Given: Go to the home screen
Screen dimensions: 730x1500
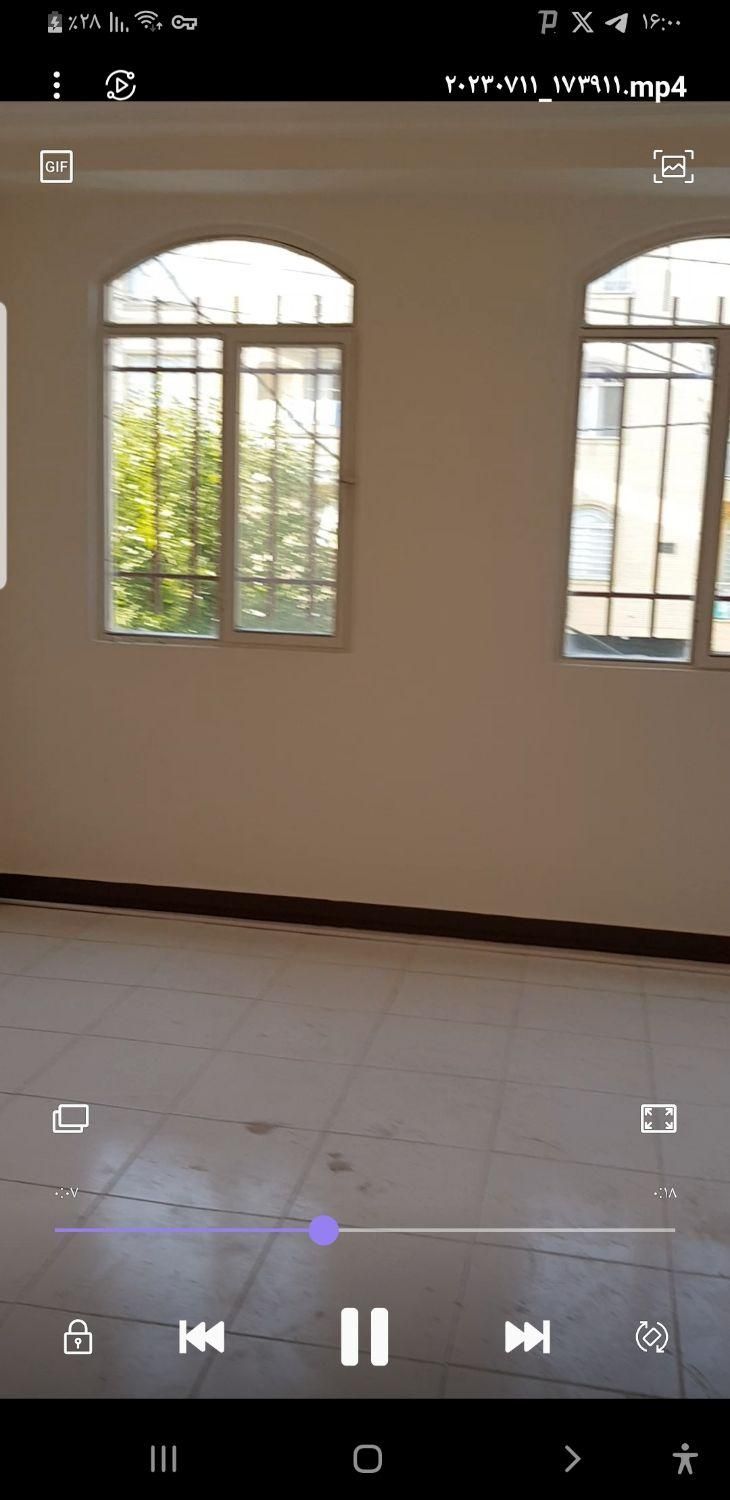Looking at the screenshot, I should point(367,1459).
